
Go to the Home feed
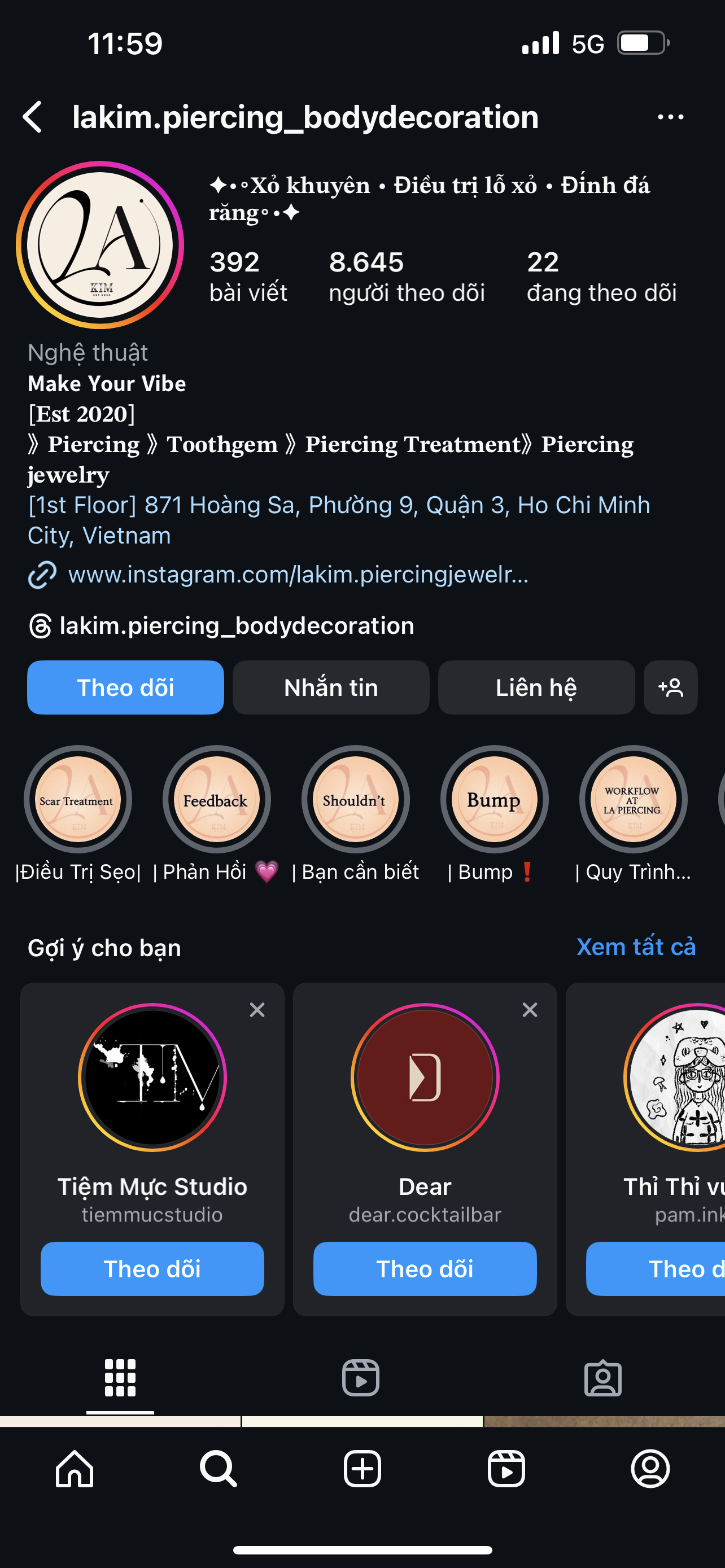point(75,1469)
